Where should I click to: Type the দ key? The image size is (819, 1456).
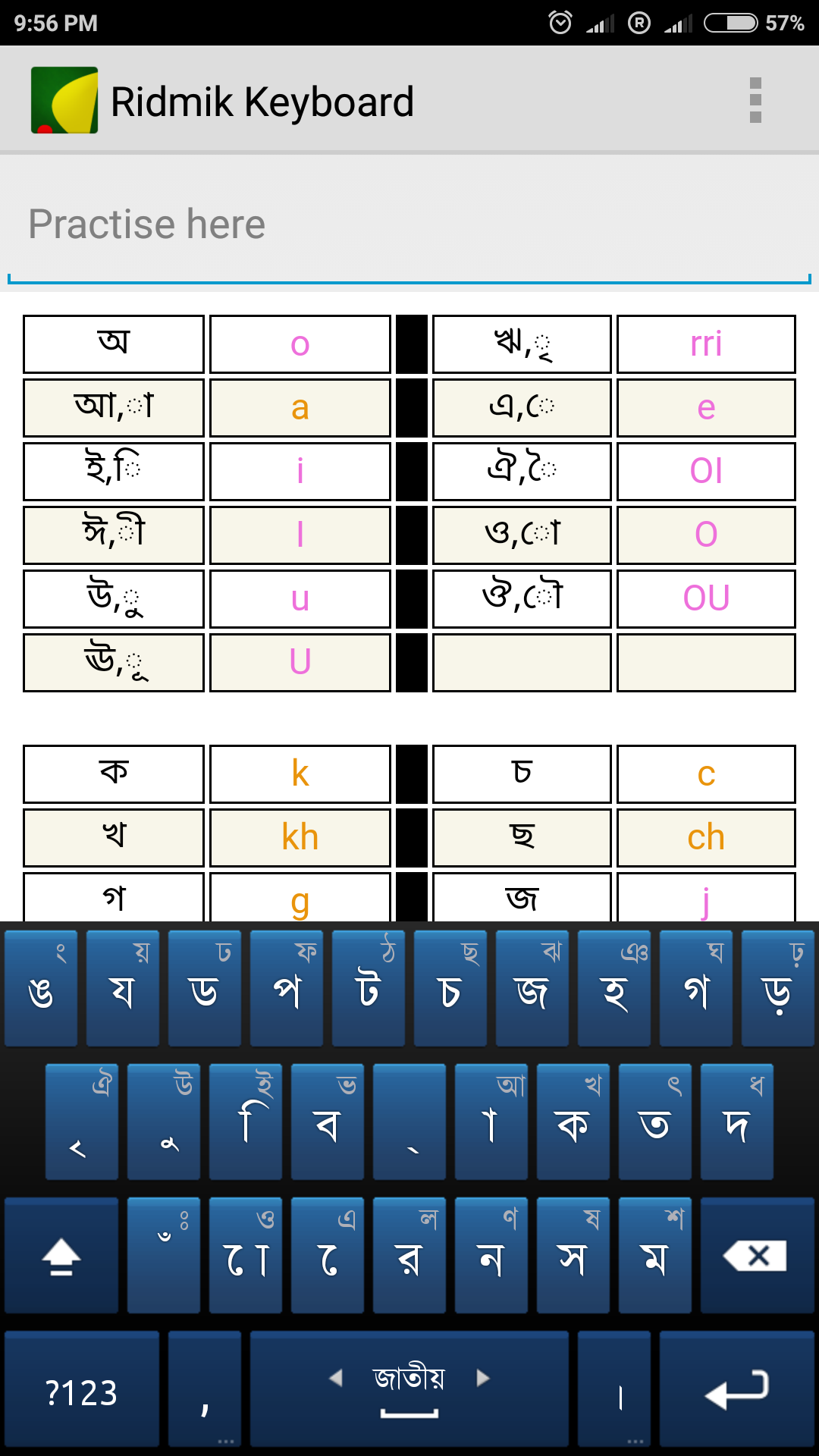click(x=737, y=1122)
